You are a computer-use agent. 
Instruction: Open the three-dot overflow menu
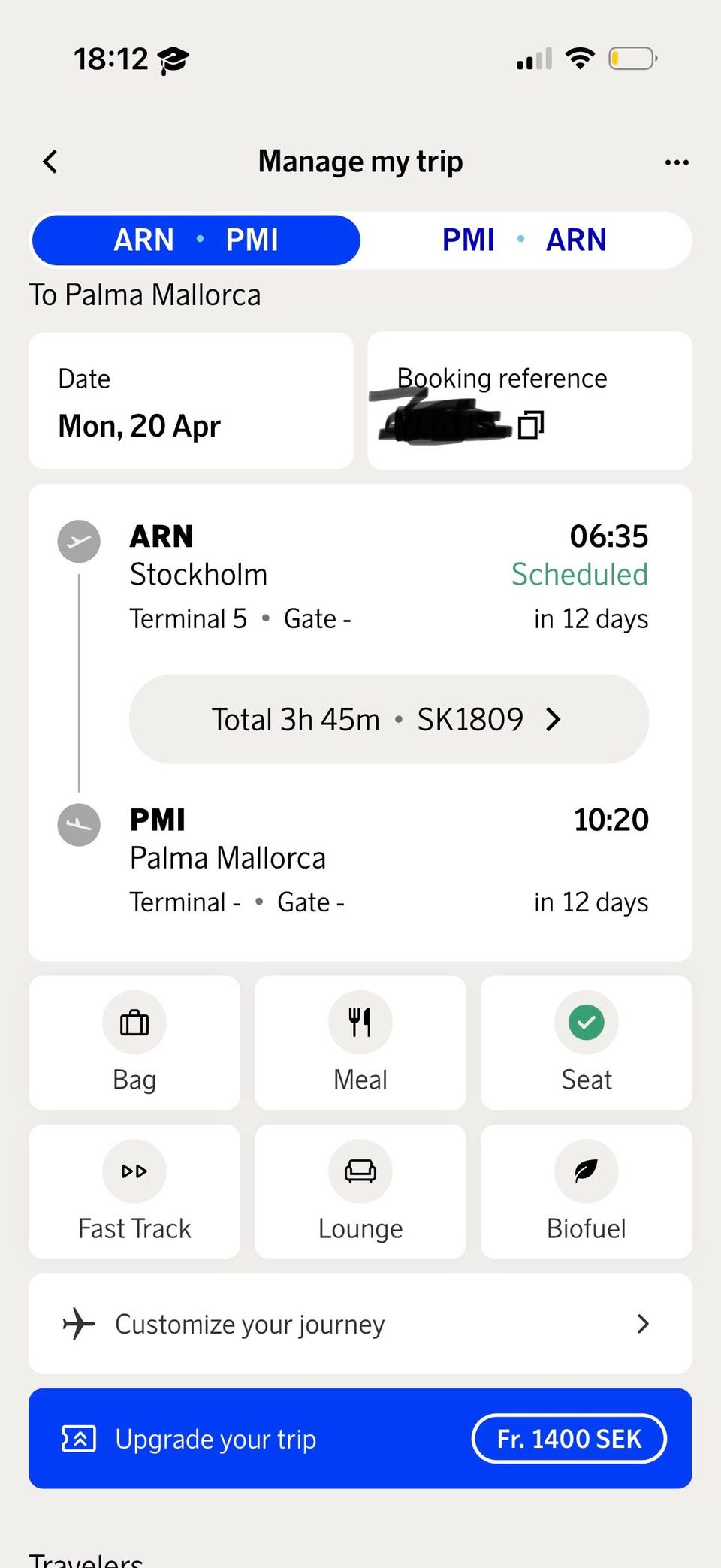pyautogui.click(x=677, y=162)
